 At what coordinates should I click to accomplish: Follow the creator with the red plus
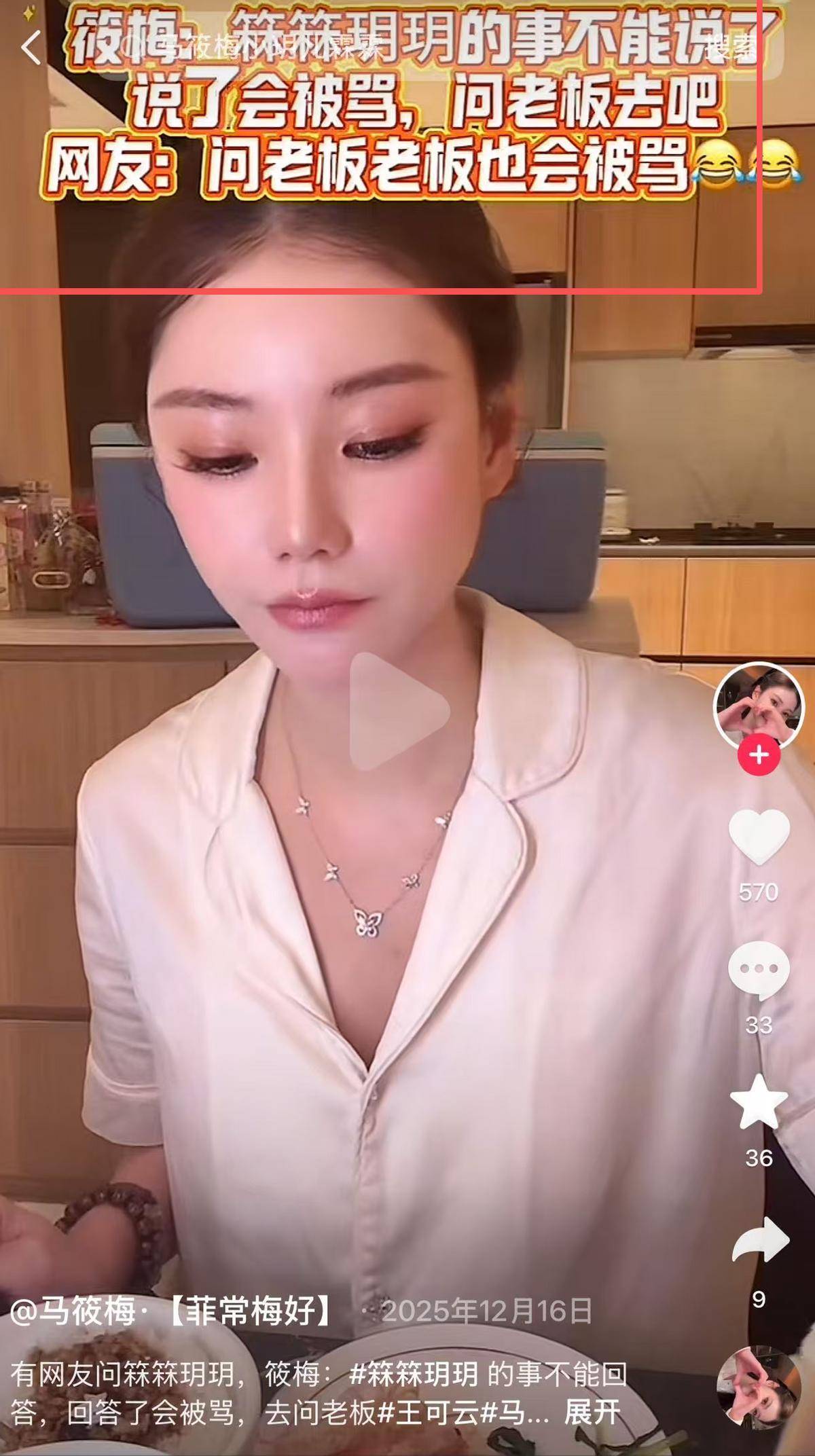(x=759, y=755)
